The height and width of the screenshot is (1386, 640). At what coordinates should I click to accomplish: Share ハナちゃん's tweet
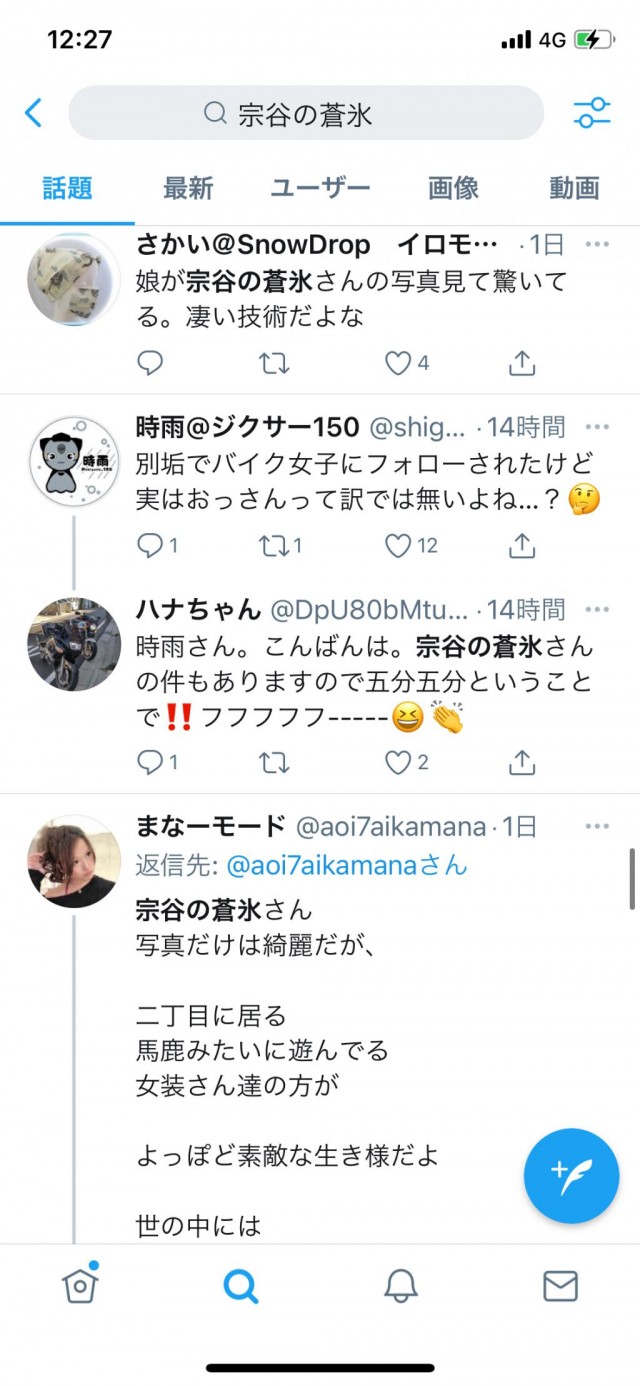(x=521, y=763)
